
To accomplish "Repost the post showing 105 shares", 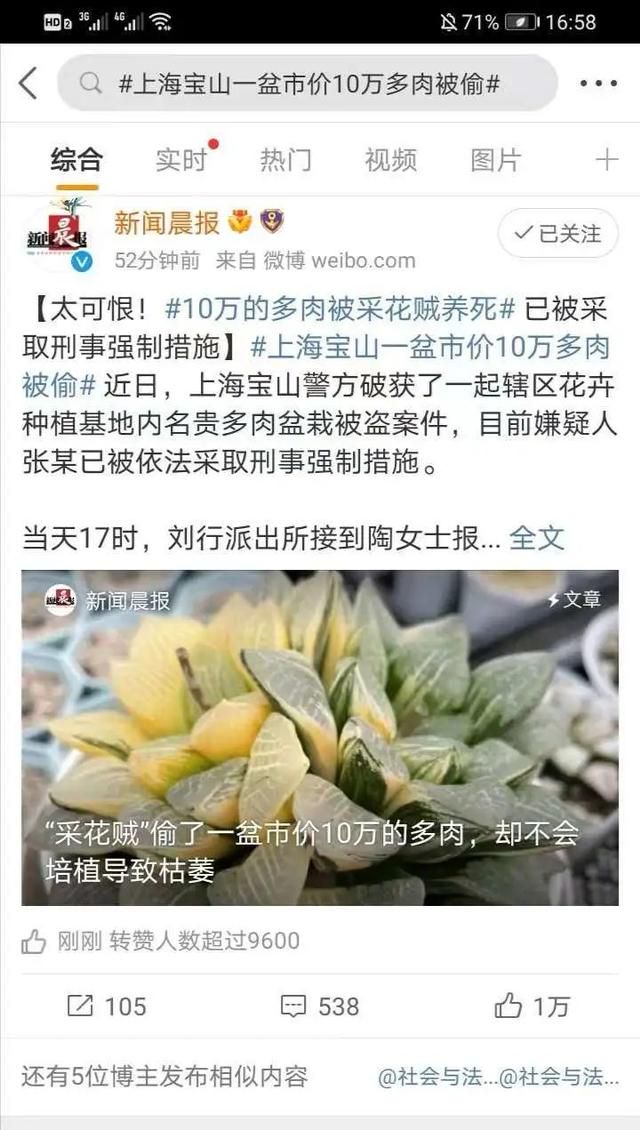I will click(x=106, y=1006).
